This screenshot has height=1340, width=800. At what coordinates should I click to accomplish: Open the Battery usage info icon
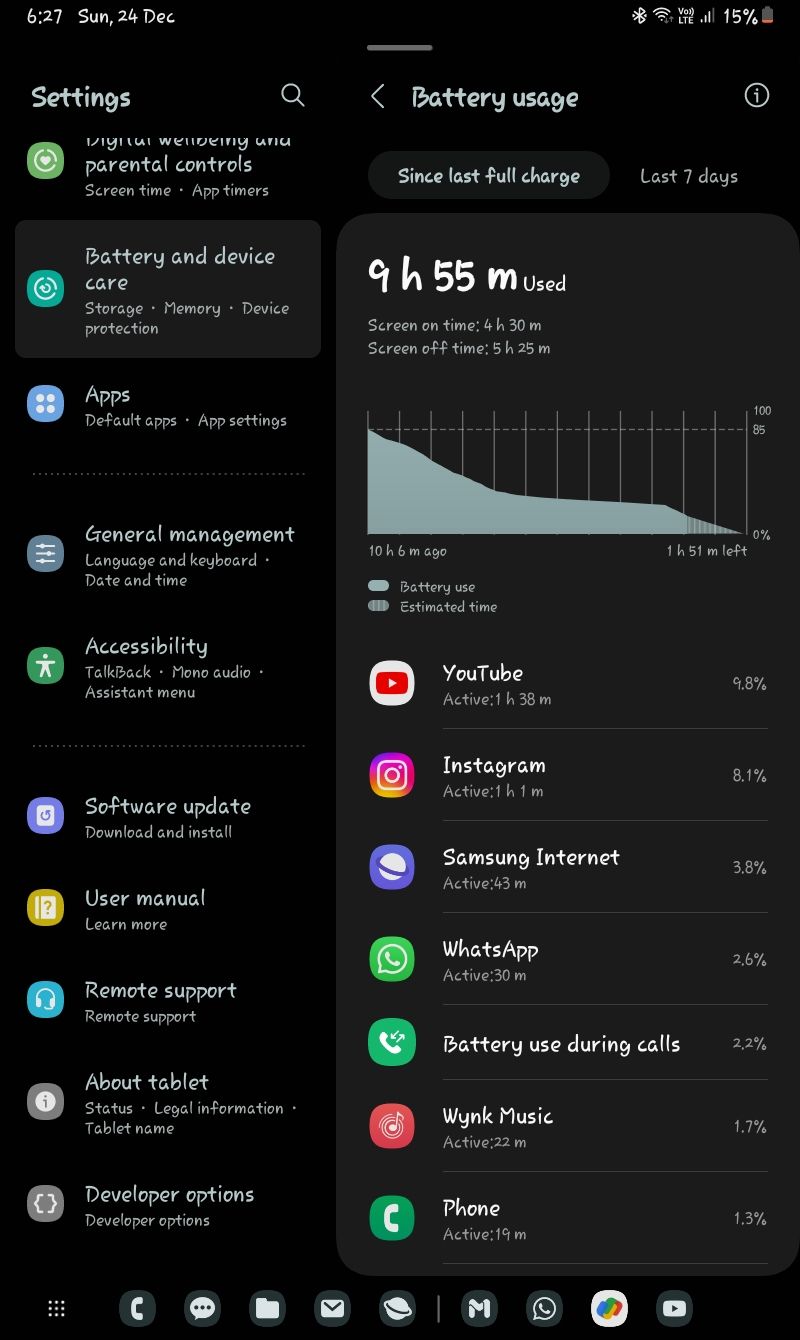point(756,95)
